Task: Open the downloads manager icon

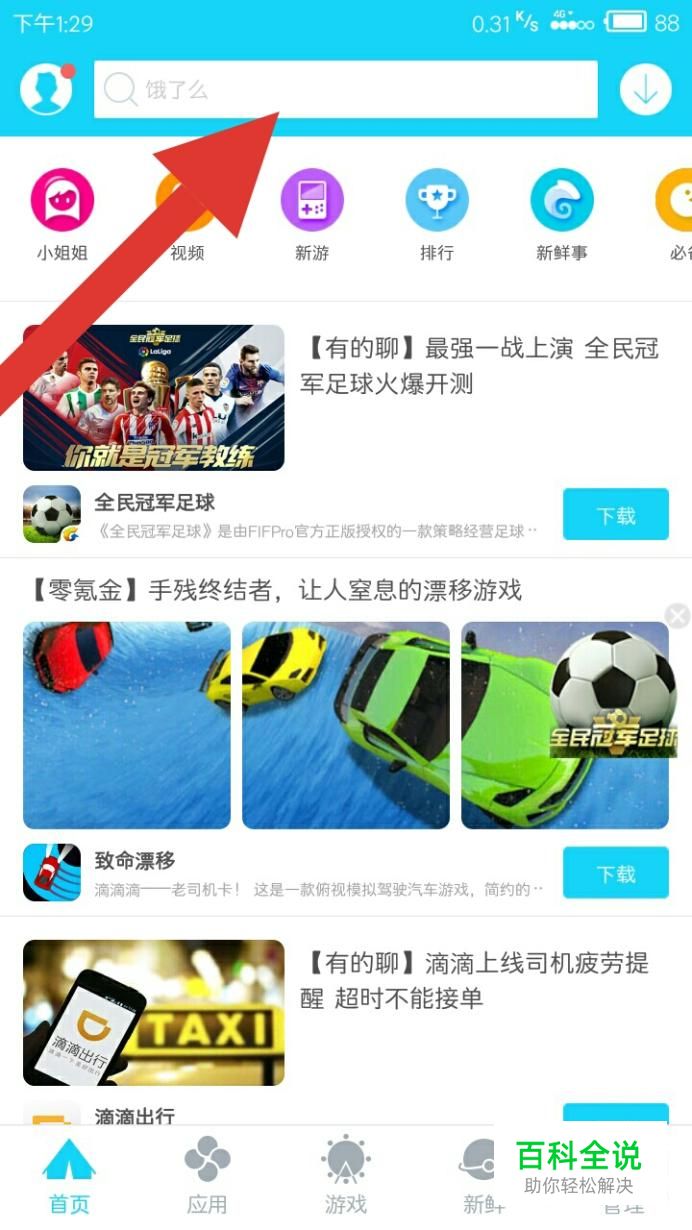Action: [x=645, y=90]
